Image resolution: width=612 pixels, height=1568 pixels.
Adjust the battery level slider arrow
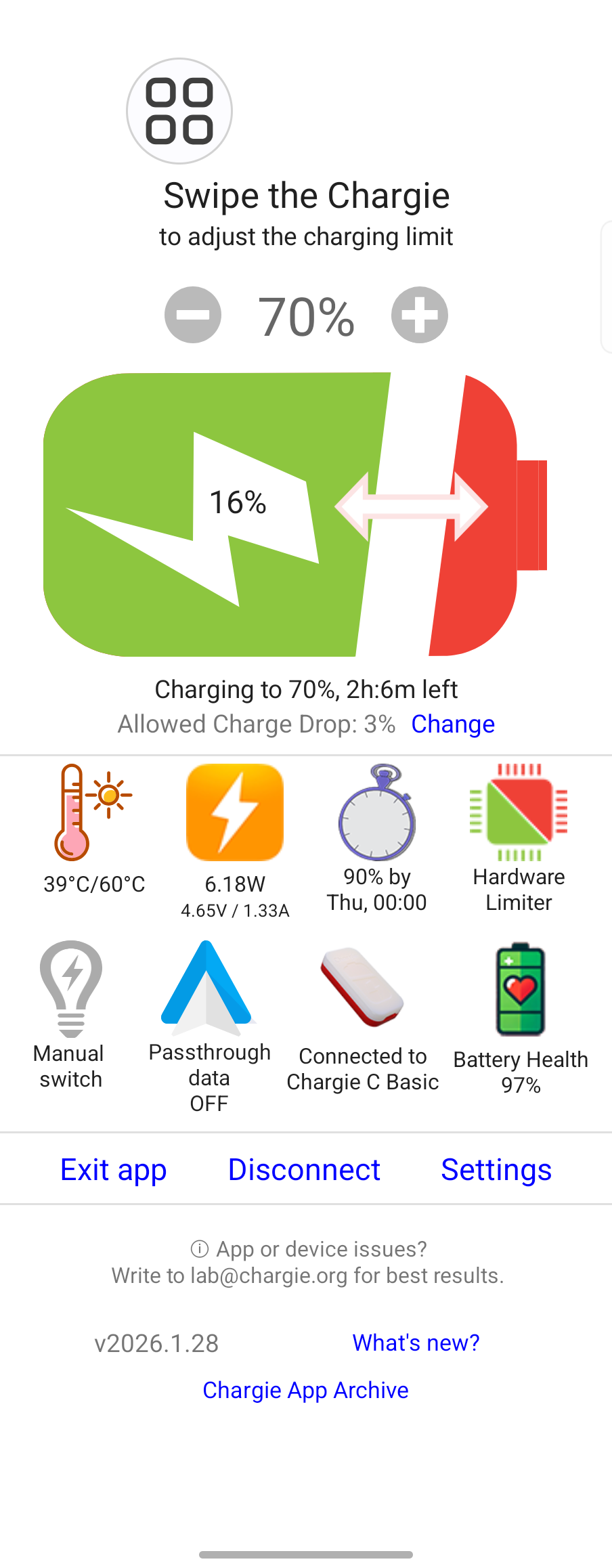(x=410, y=506)
